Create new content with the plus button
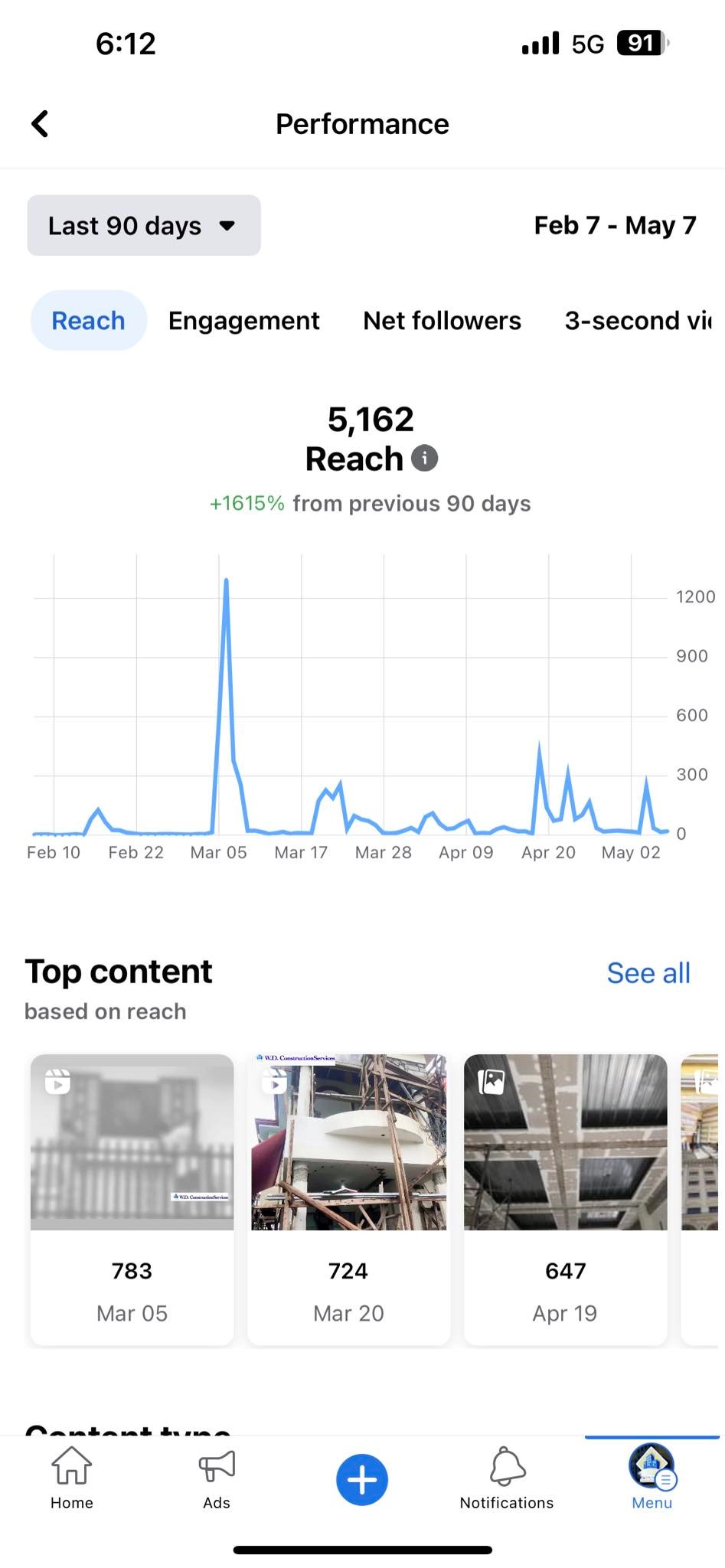Screen dimensions: 725x1568 (362, 1479)
